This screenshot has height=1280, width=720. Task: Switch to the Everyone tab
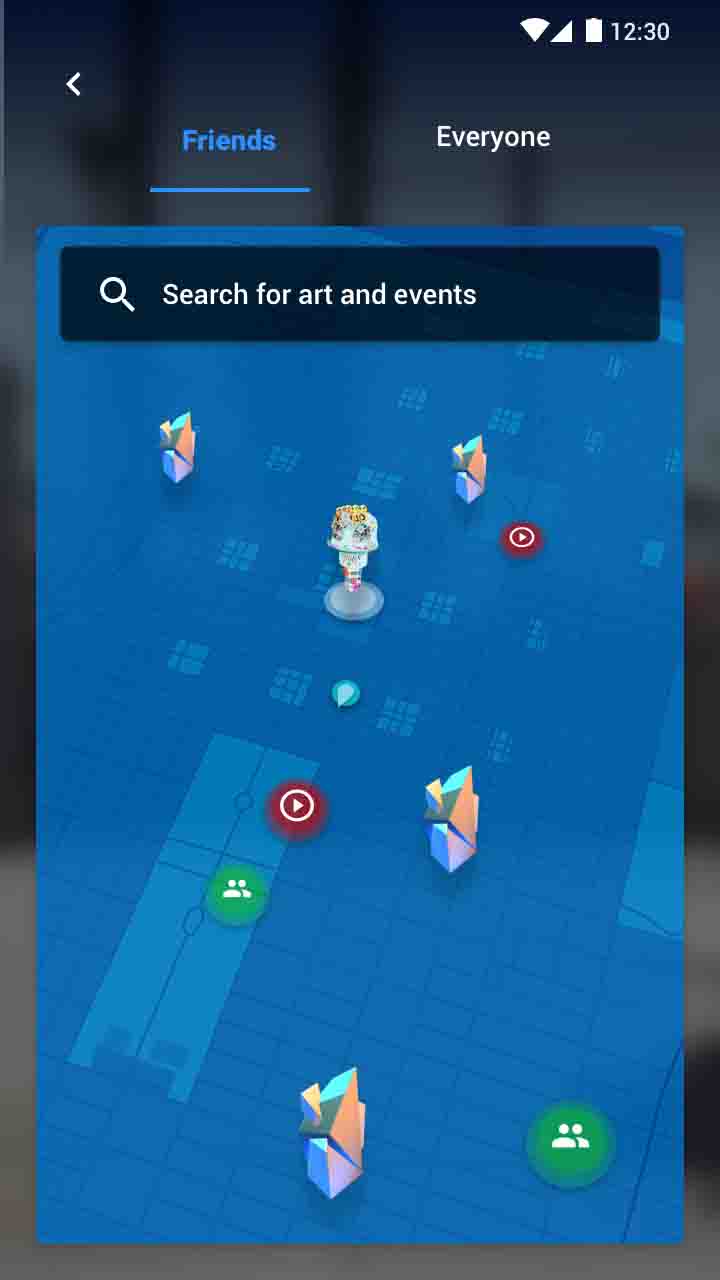point(493,137)
